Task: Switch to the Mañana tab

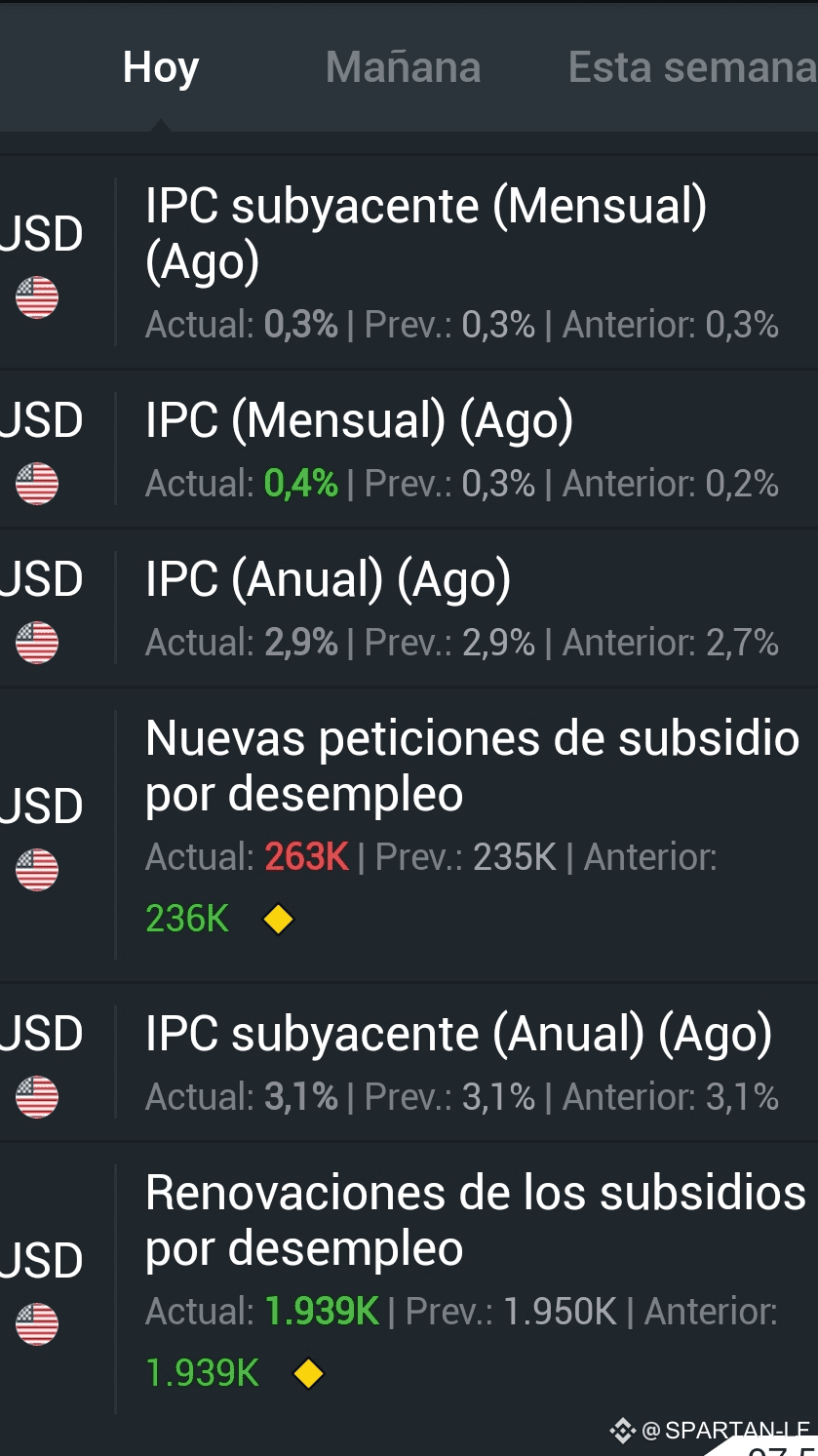Action: [403, 67]
